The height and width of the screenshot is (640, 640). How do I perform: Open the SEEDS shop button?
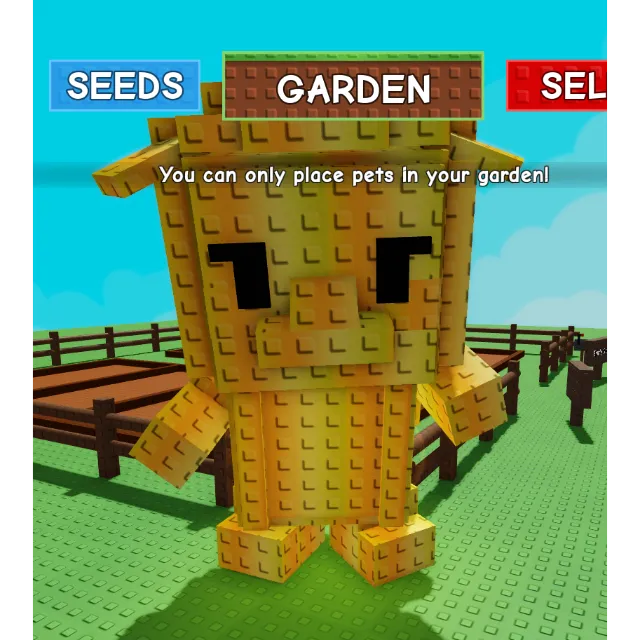click(x=124, y=86)
